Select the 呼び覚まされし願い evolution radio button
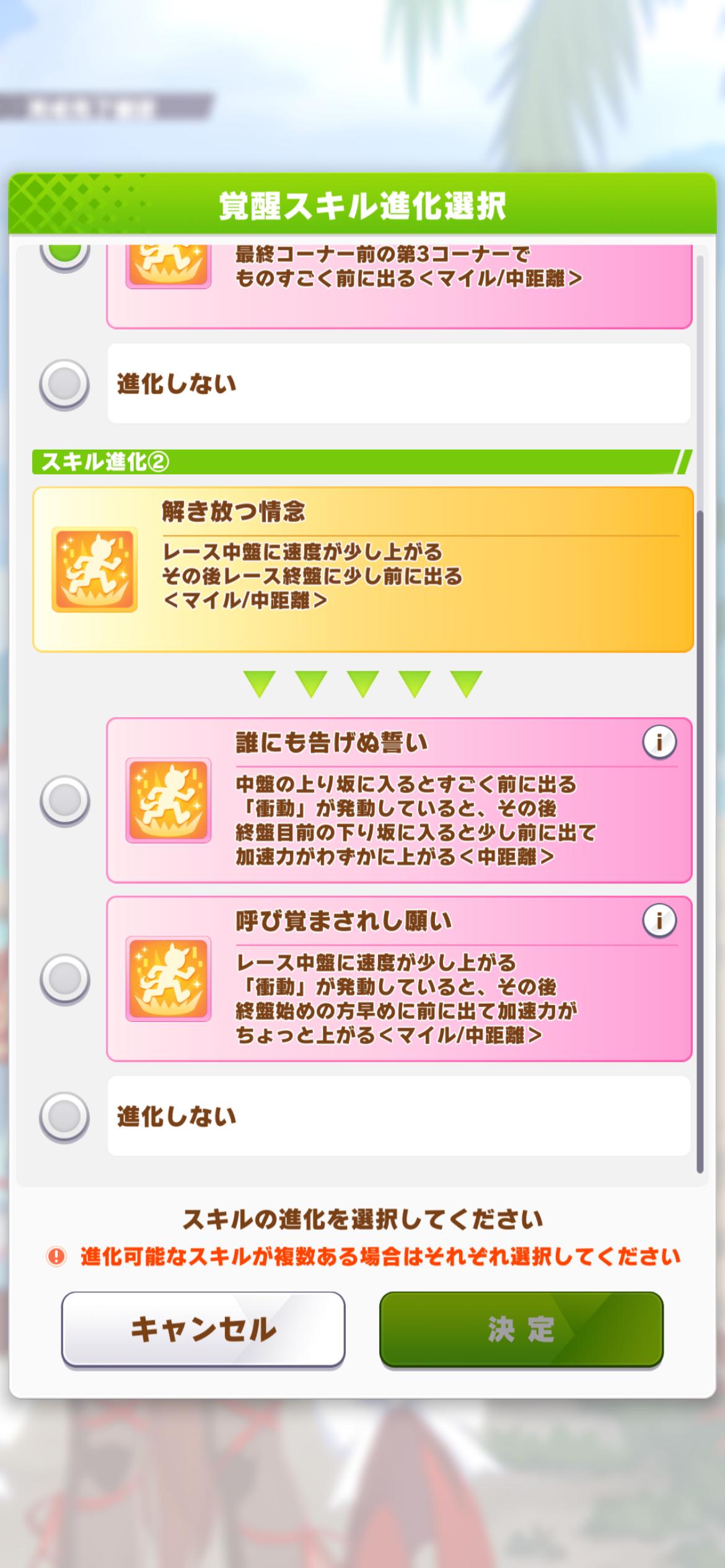The width and height of the screenshot is (725, 1568). (64, 978)
